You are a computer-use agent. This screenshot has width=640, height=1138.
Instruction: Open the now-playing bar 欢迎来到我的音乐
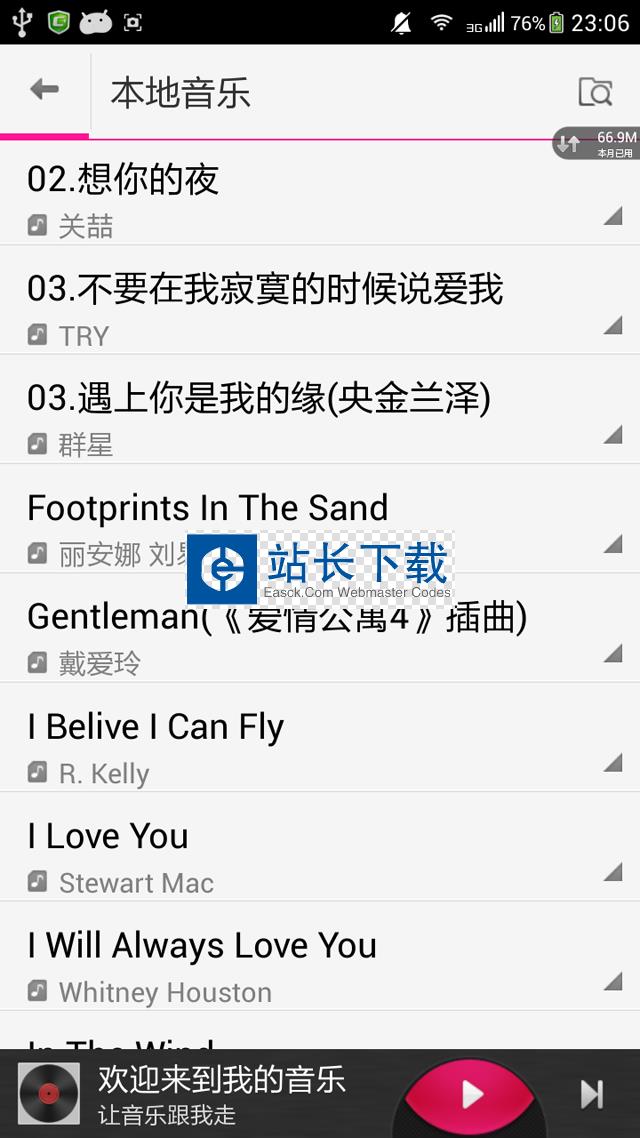click(220, 1094)
